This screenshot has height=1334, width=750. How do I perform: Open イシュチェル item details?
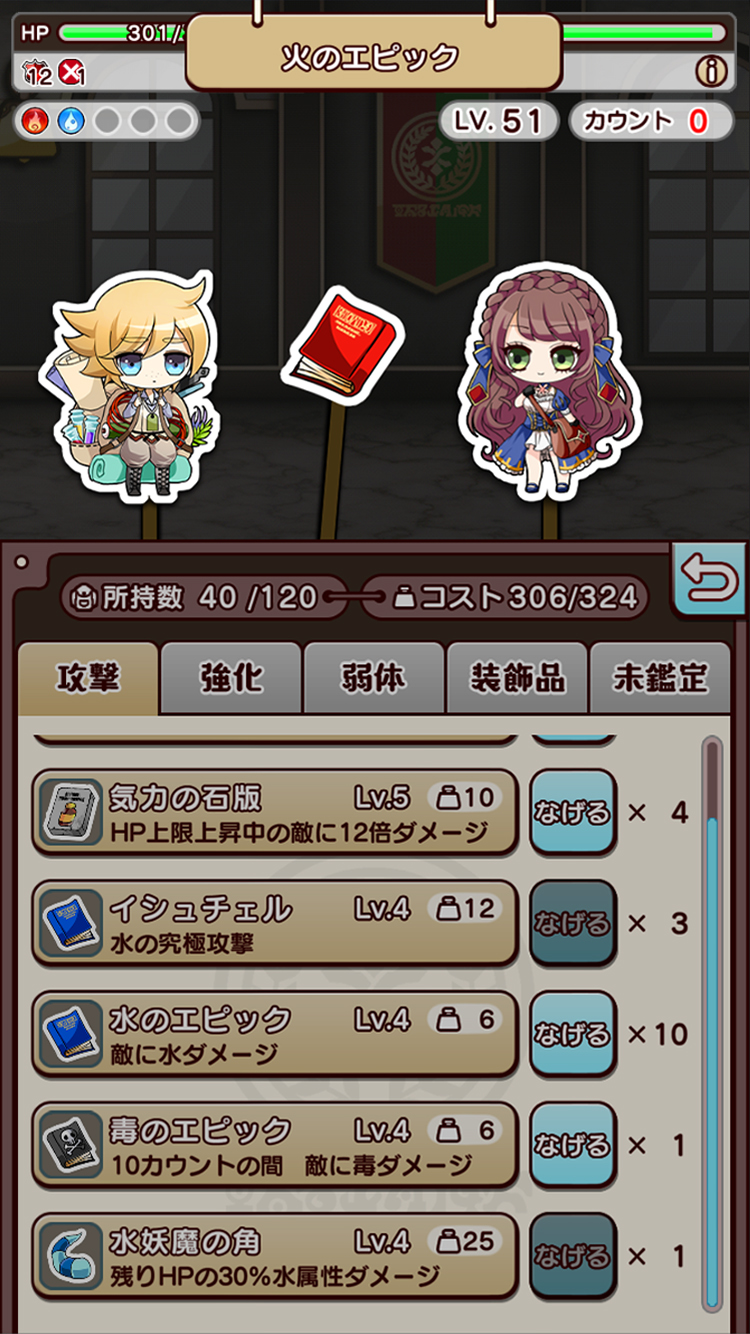pyautogui.click(x=275, y=923)
